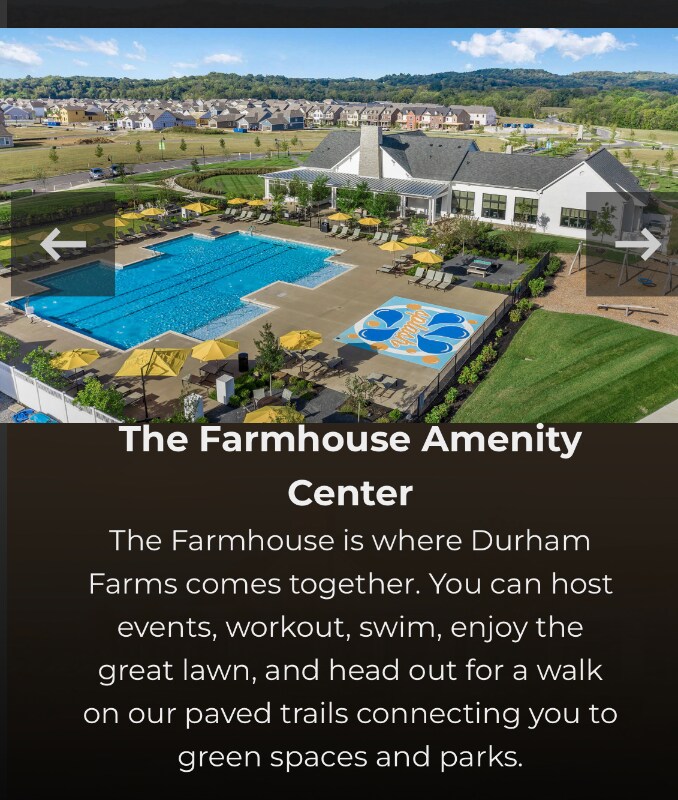Go to the previous carousel photo
The image size is (678, 800).
(63, 244)
